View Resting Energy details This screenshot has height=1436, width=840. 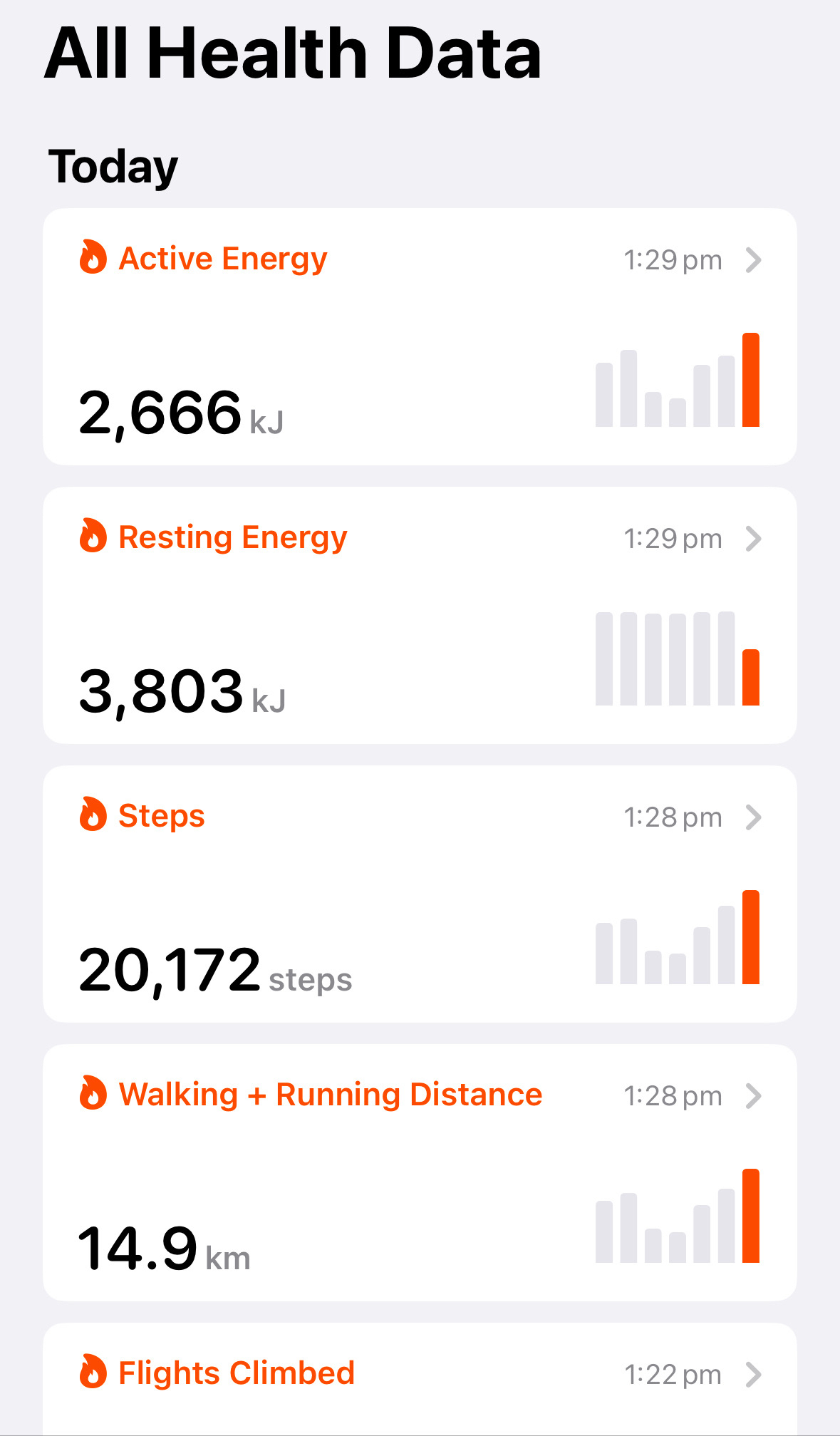[419, 615]
